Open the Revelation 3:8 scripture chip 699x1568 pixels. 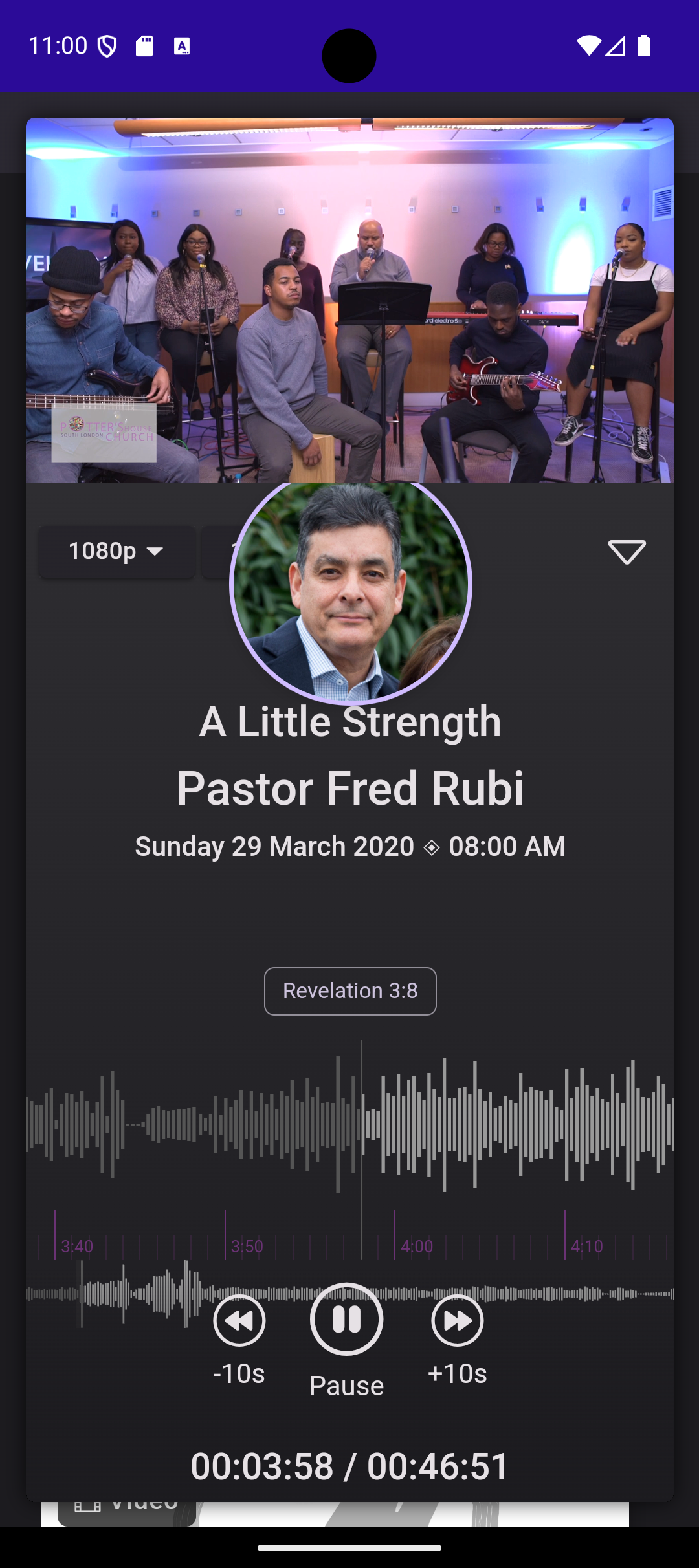coord(350,991)
